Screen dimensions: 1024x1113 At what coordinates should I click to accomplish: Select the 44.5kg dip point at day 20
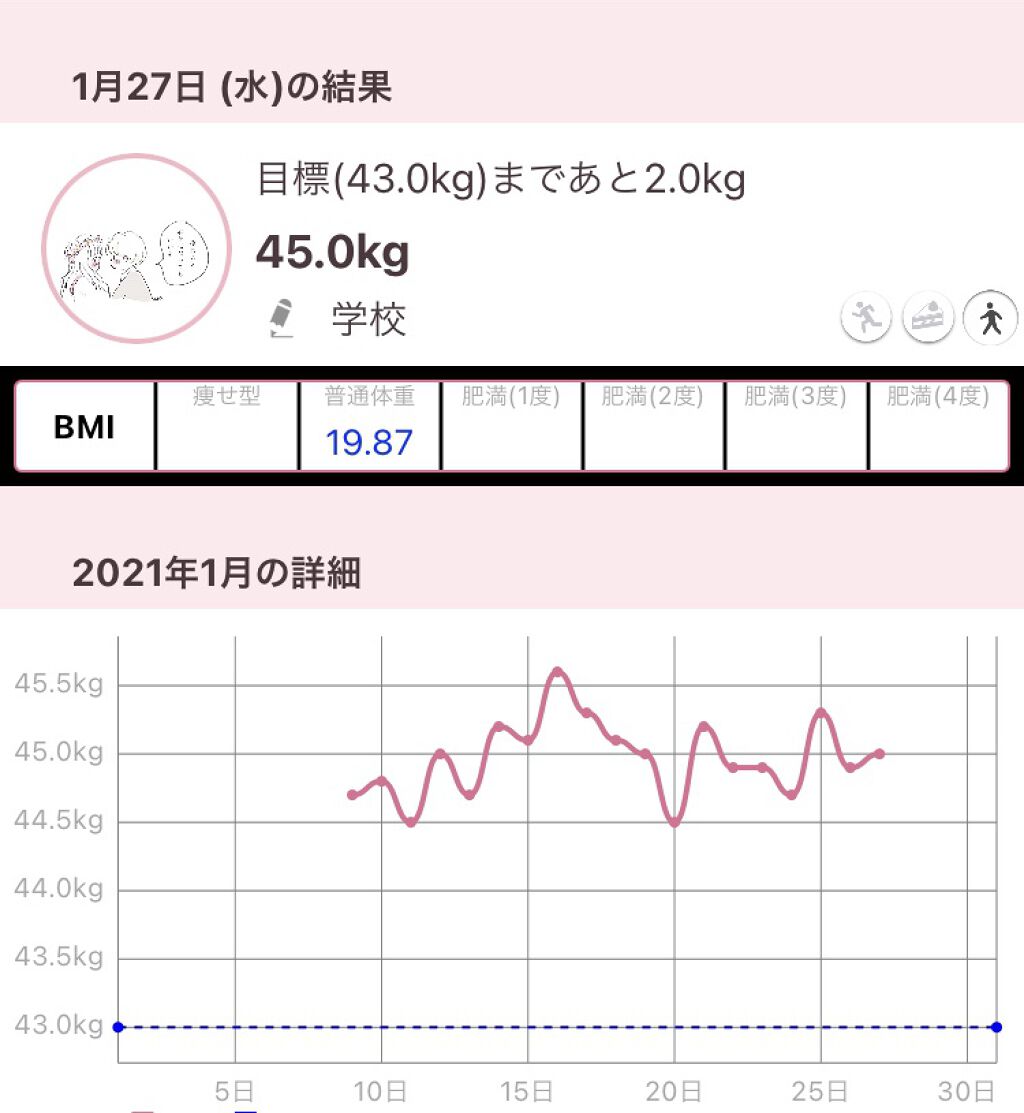point(672,823)
